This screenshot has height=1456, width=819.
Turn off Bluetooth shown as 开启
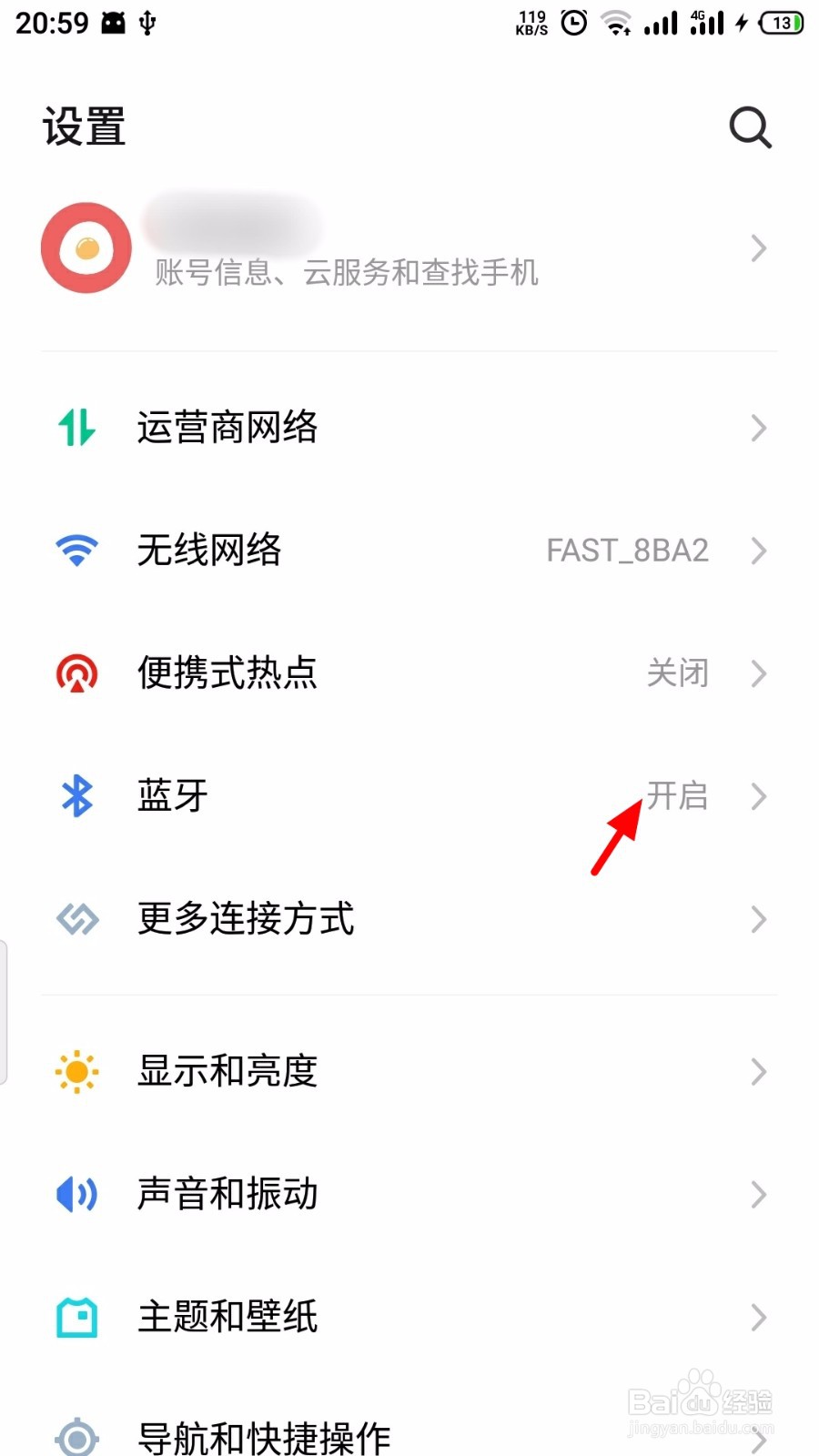pyautogui.click(x=678, y=795)
